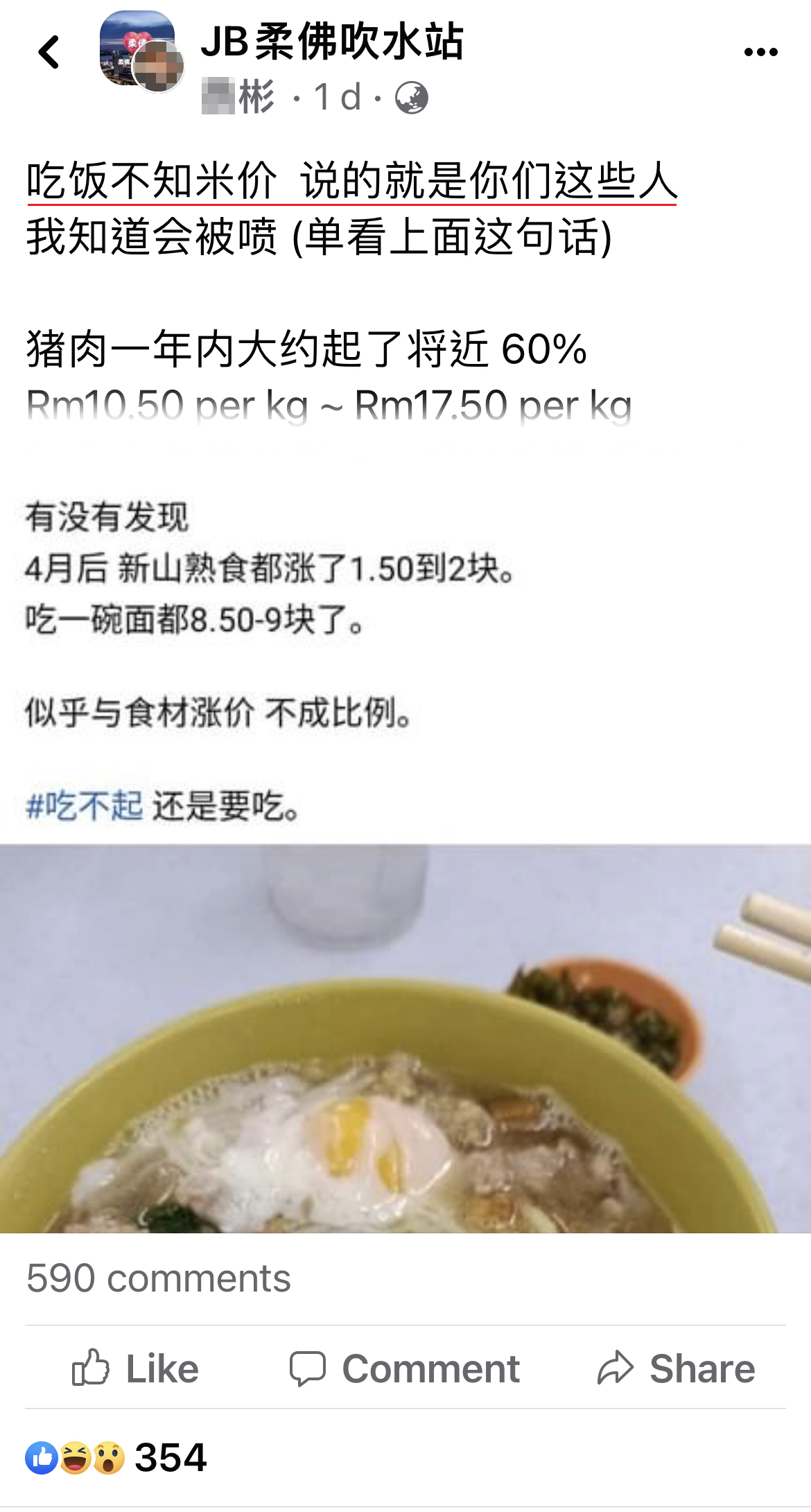811x1512 pixels.
Task: See who reacted to the post
Action: (x=116, y=1457)
